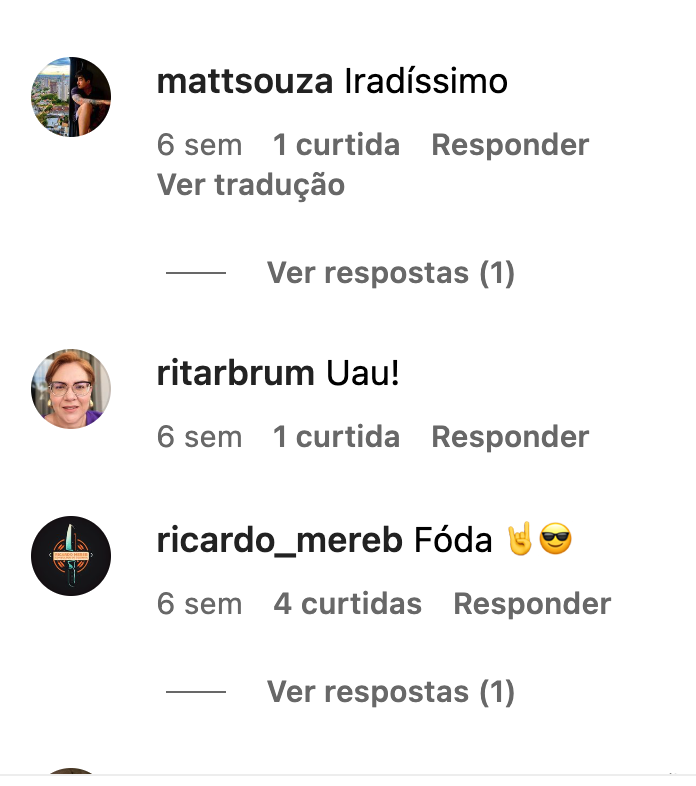Open ritarbrum's profile picture
The width and height of the screenshot is (696, 786).
(x=71, y=389)
